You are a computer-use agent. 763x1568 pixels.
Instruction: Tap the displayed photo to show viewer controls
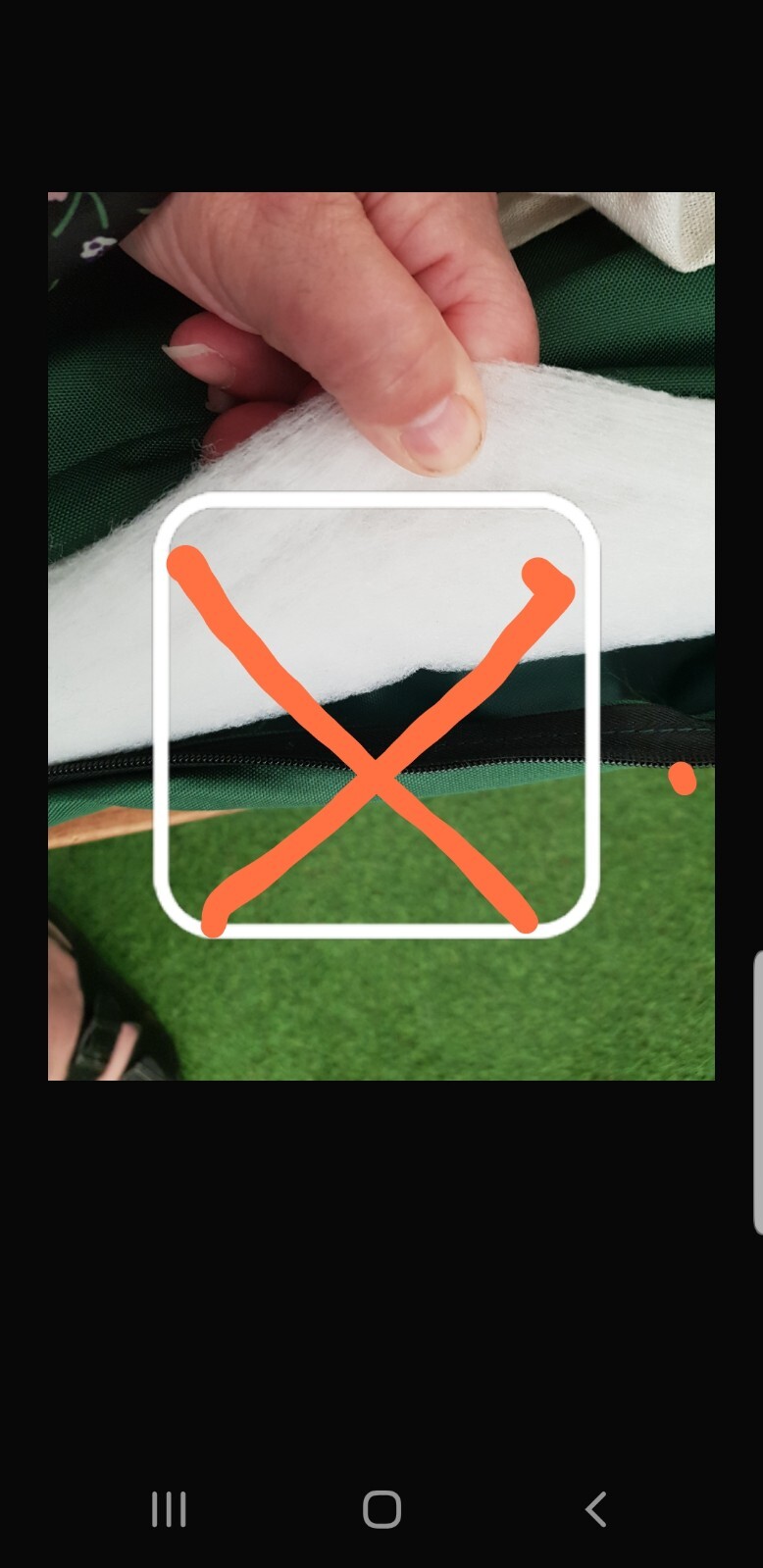pos(381,635)
